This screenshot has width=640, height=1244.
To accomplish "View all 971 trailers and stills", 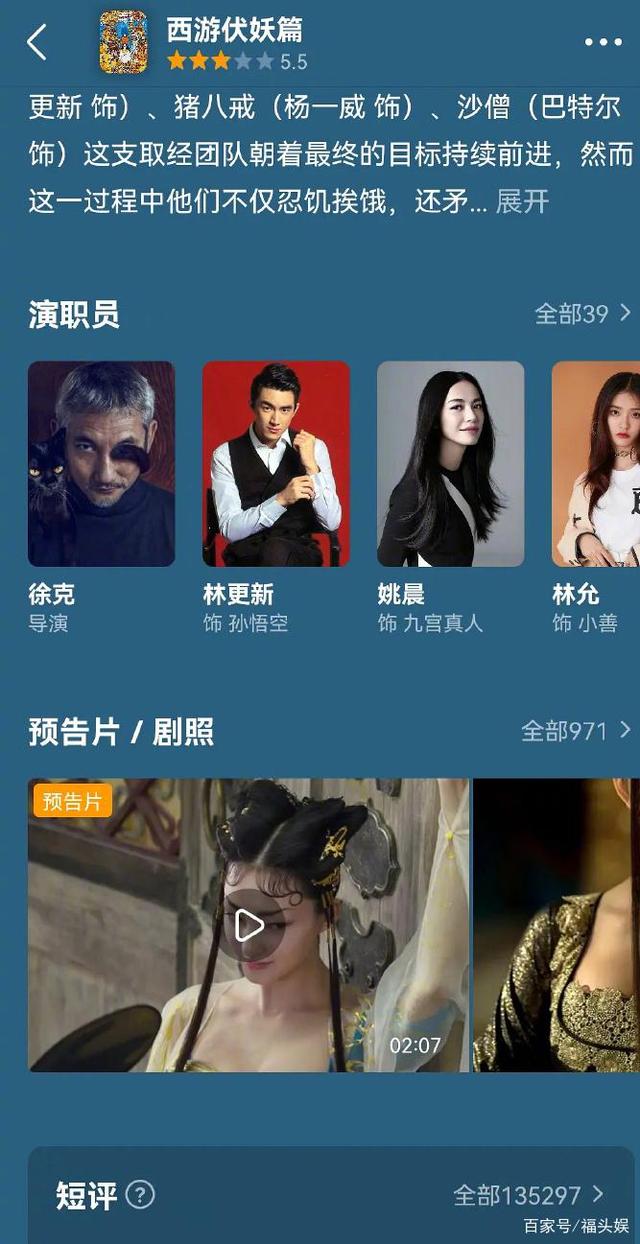I will [575, 731].
